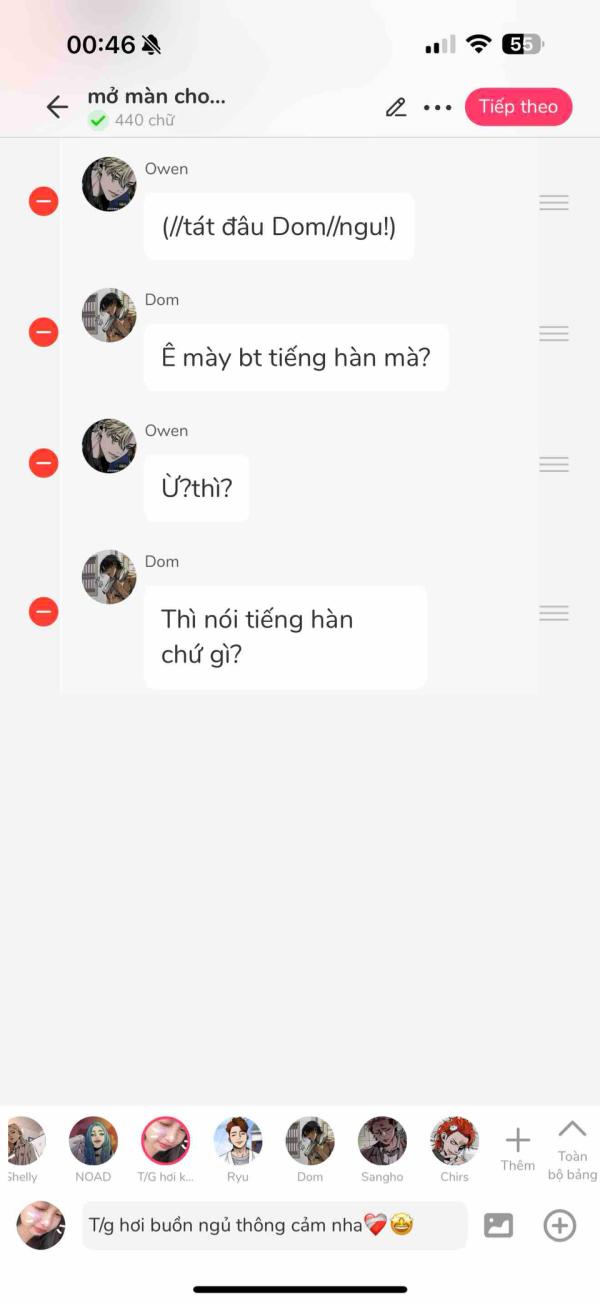Select character Shelly
This screenshot has height=1304, width=600.
(x=23, y=1149)
